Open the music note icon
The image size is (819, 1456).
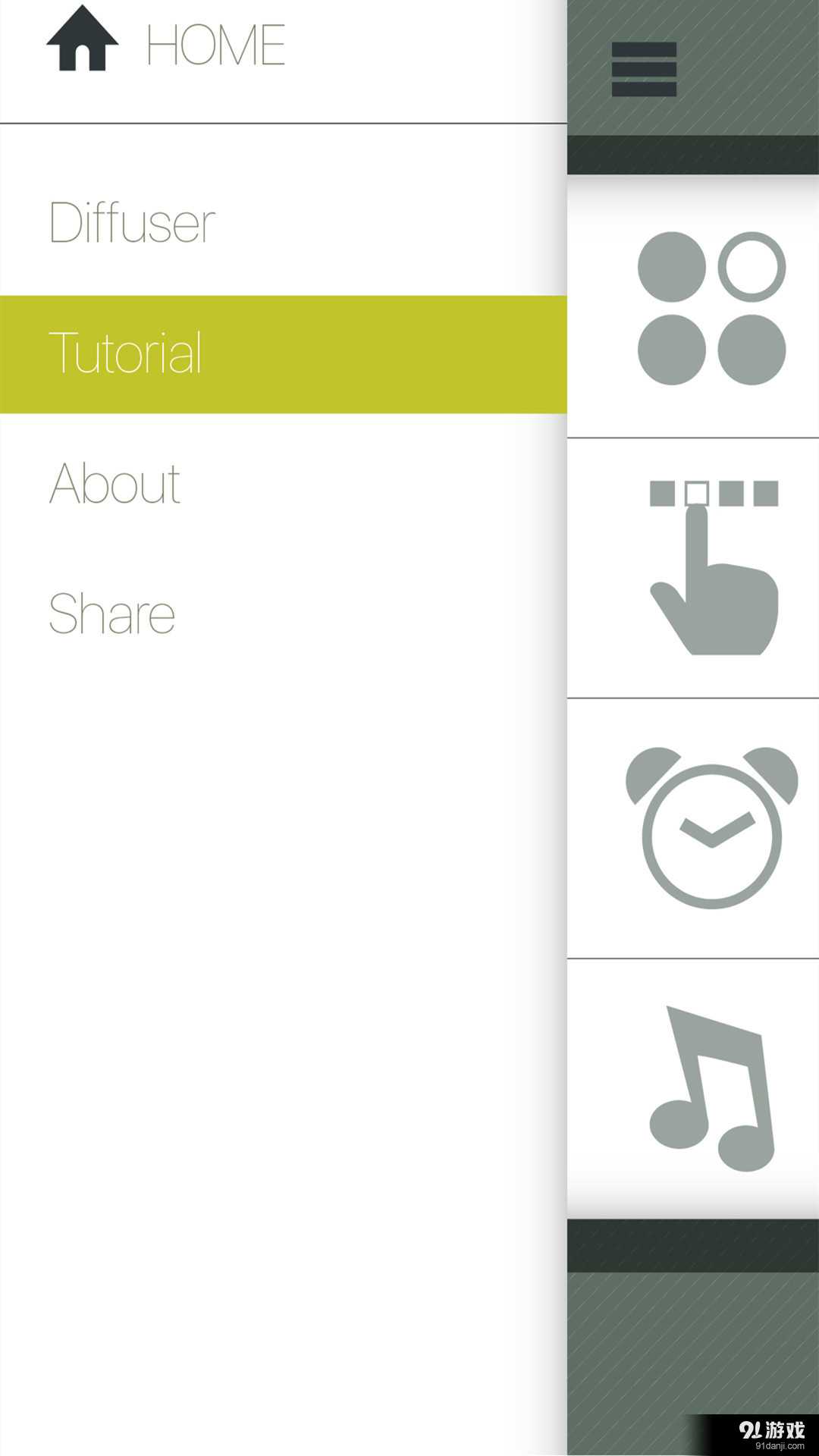[711, 1088]
